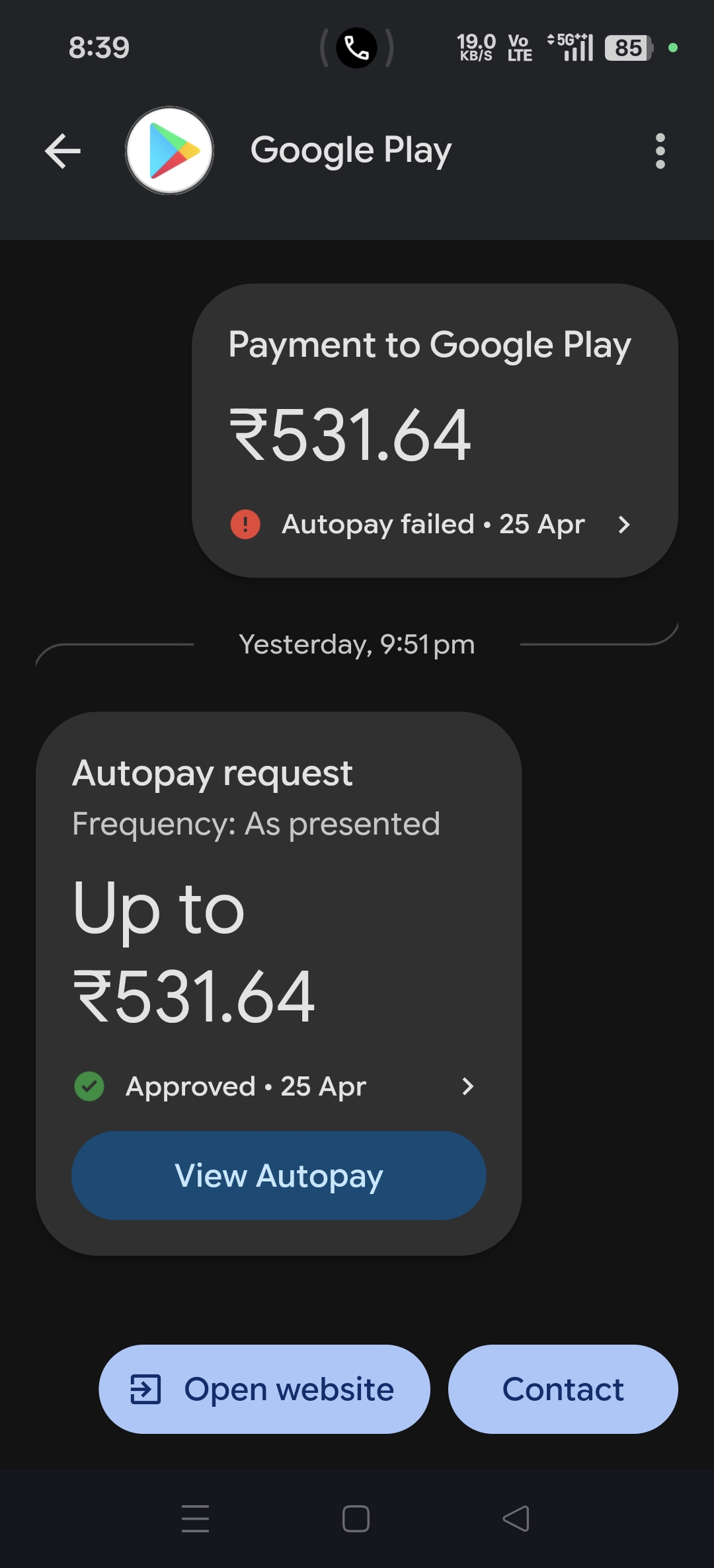
Task: Open the Google Play profile picture
Action: pyautogui.click(x=170, y=151)
